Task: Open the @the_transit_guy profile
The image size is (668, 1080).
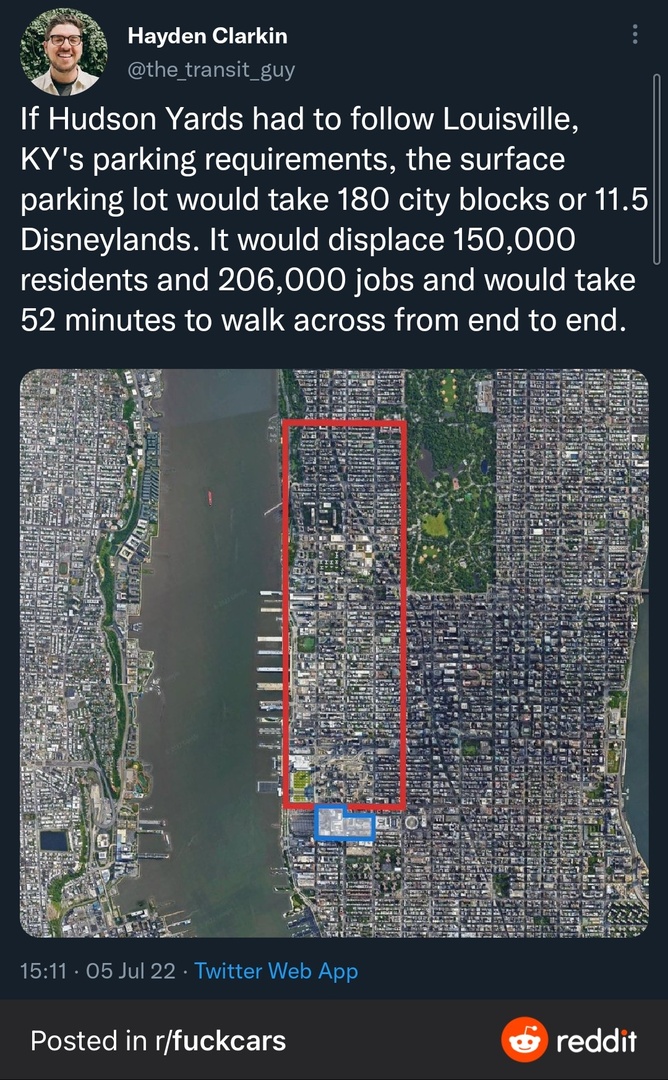Action: point(211,69)
